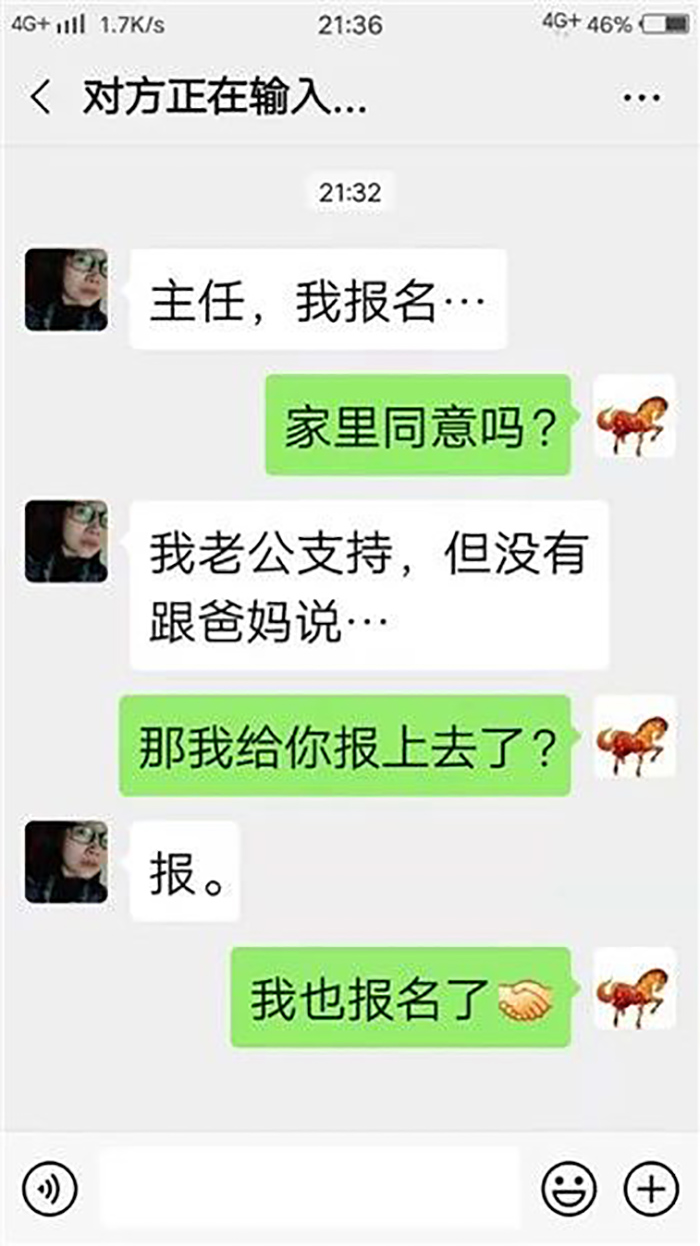
Task: Switch to voice message input
Action: 50,1188
